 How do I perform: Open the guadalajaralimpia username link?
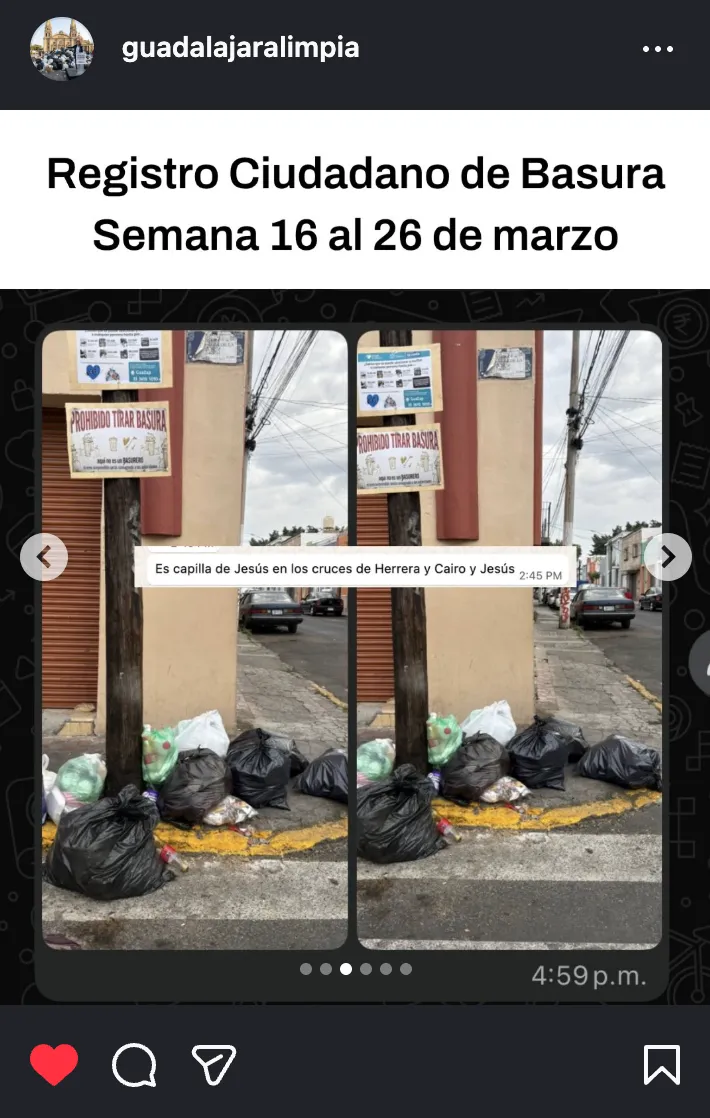(x=240, y=48)
